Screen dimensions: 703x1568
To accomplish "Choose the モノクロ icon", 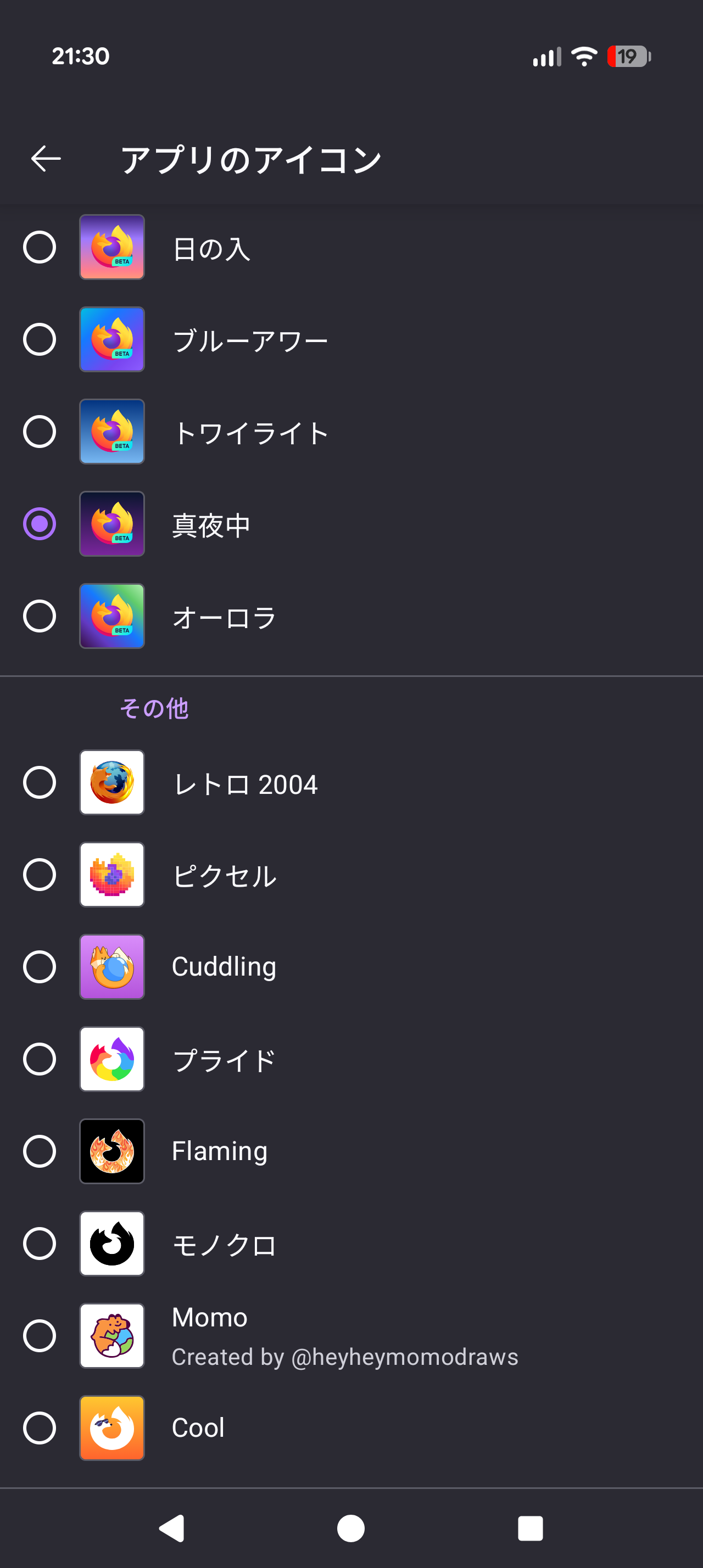I will click(x=40, y=1244).
